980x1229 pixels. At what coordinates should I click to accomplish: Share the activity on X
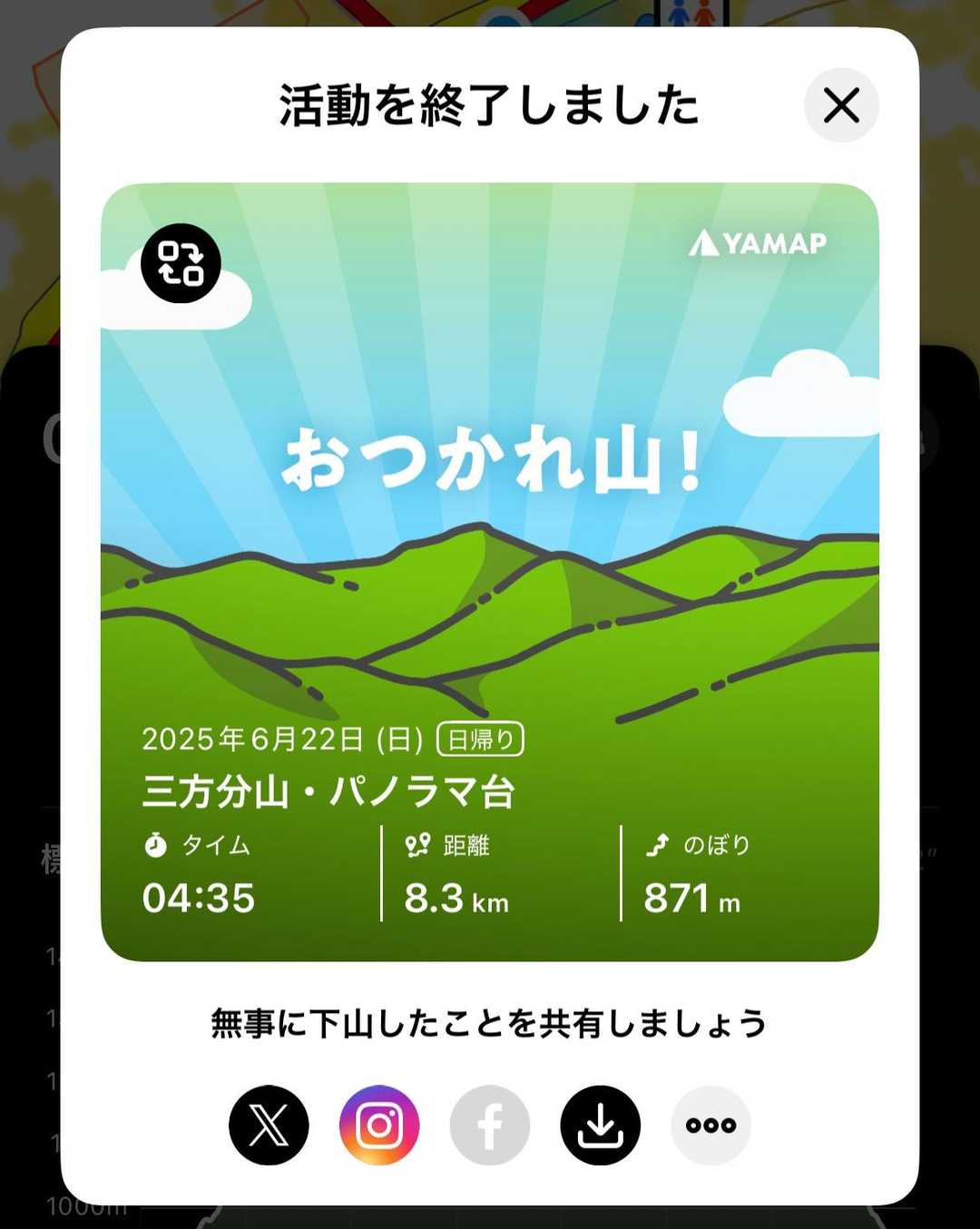click(269, 1125)
